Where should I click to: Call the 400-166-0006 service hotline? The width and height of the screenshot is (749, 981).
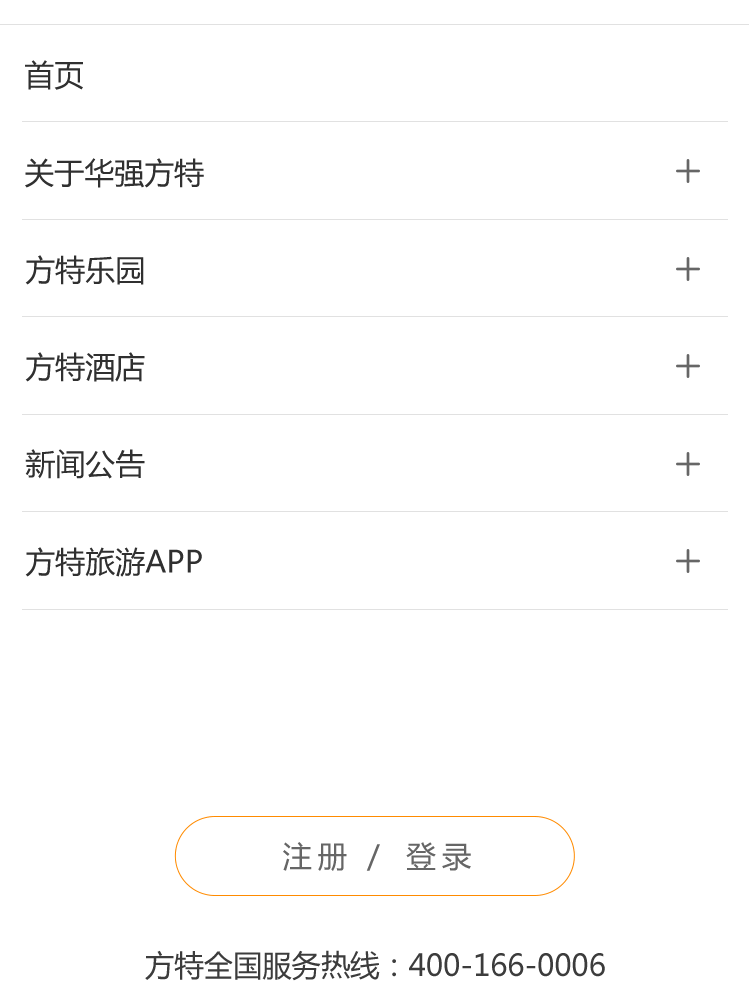point(506,965)
